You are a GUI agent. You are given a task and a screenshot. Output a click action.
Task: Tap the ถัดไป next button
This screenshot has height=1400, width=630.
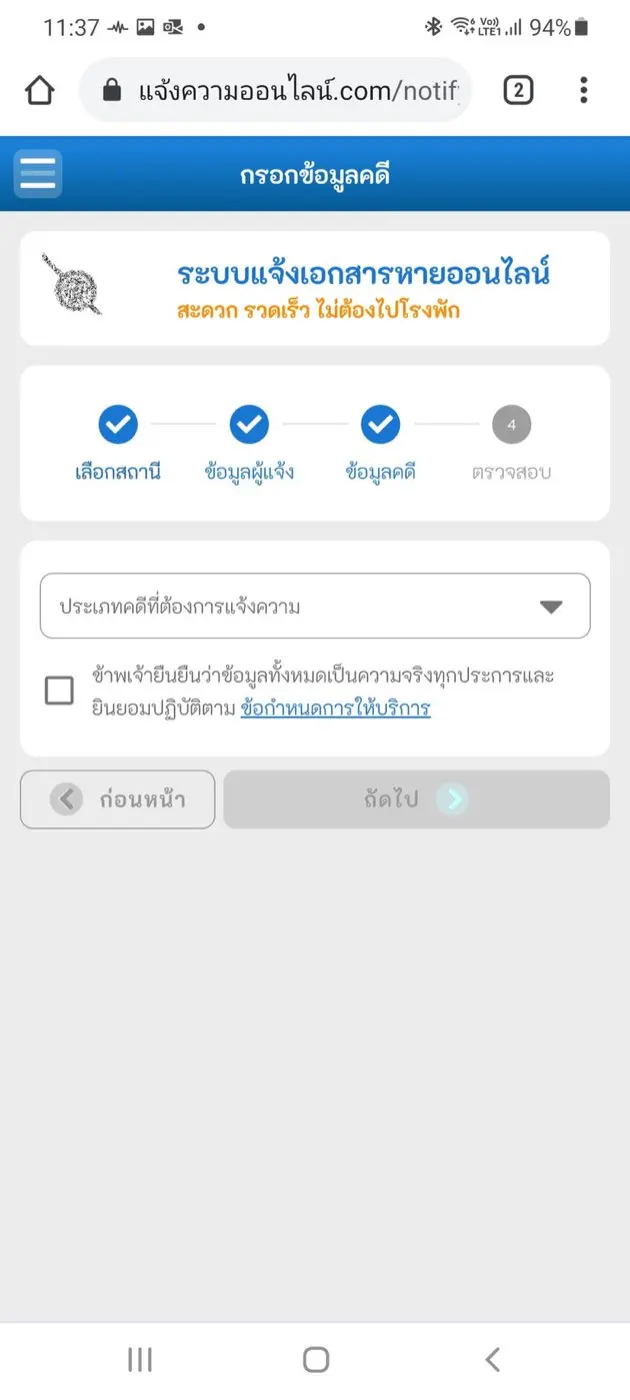[x=416, y=799]
